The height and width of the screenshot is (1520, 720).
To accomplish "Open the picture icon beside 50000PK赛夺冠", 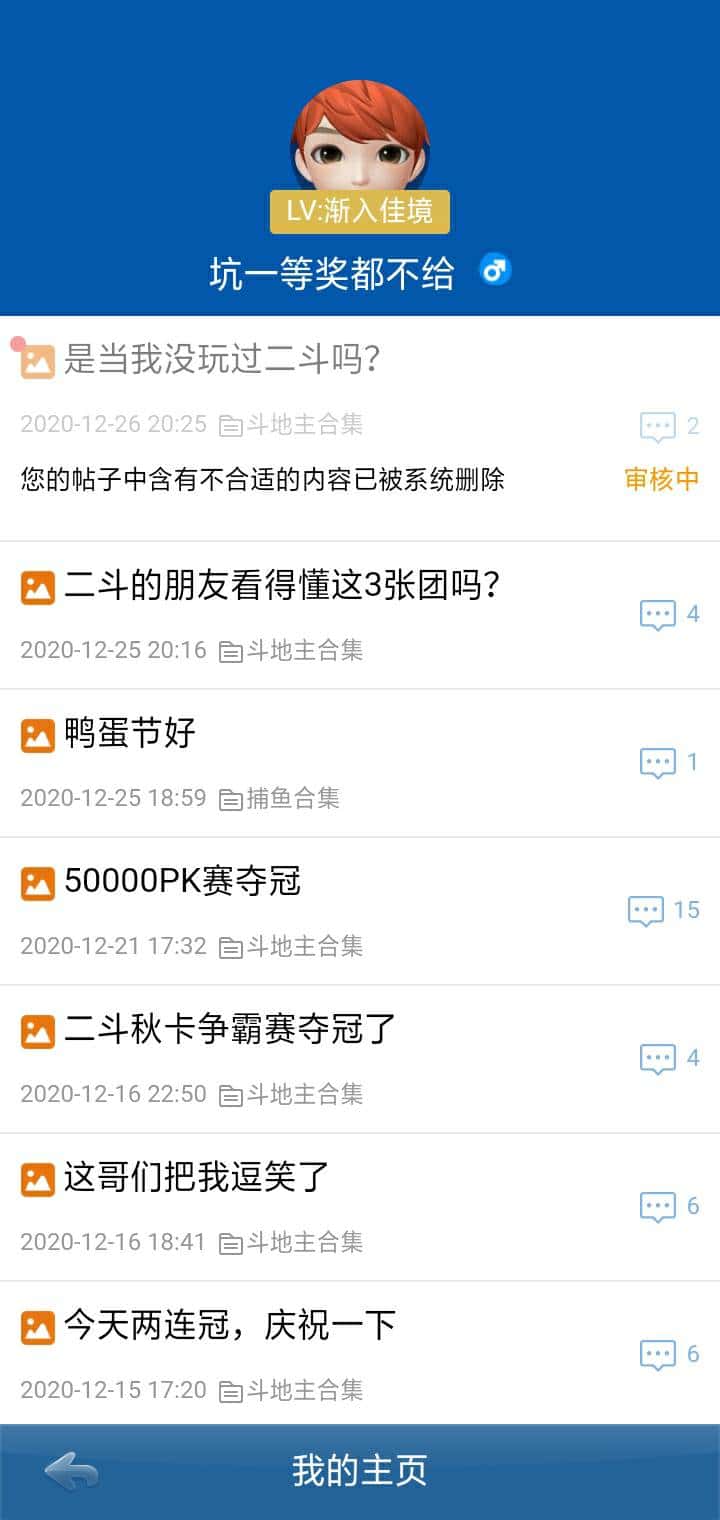I will tap(37, 883).
